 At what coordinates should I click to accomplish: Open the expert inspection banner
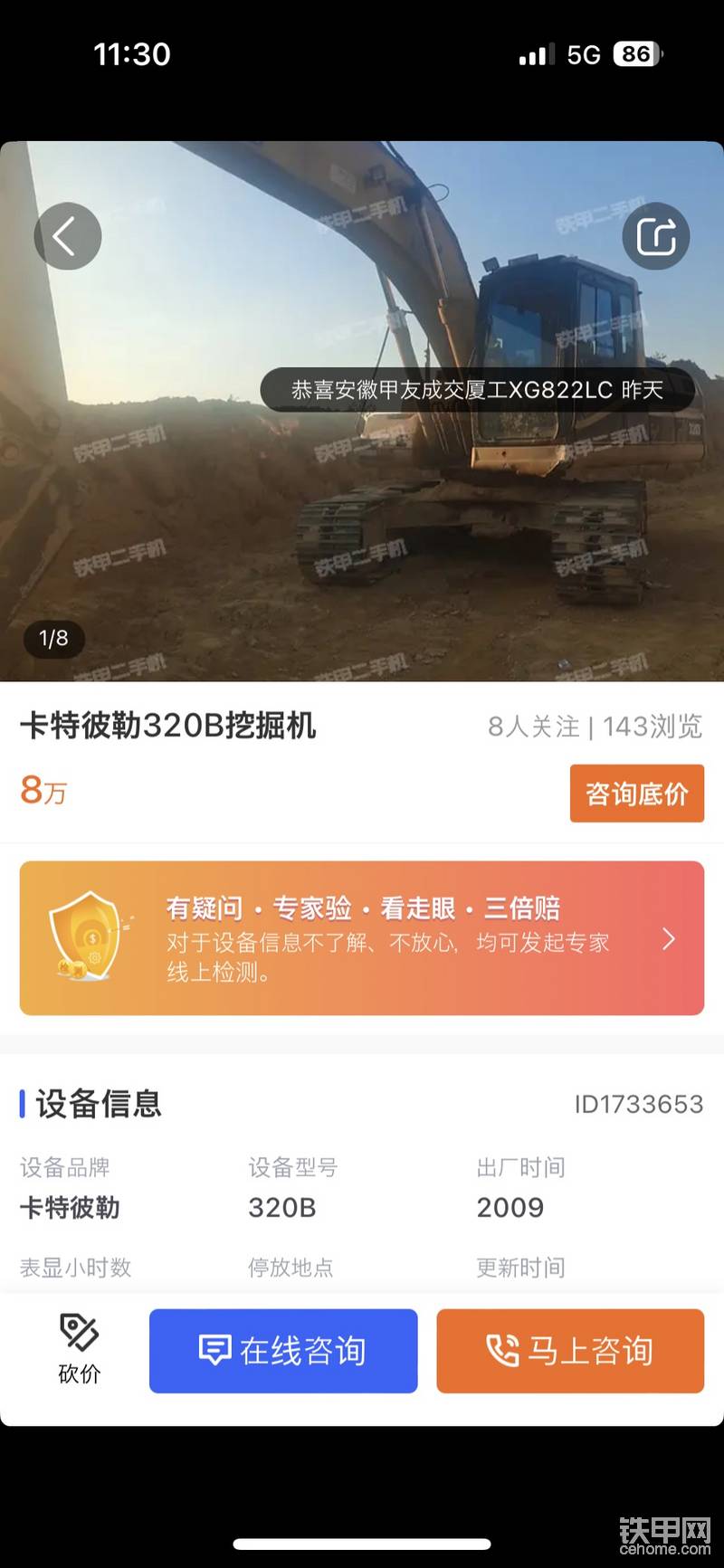[x=362, y=938]
